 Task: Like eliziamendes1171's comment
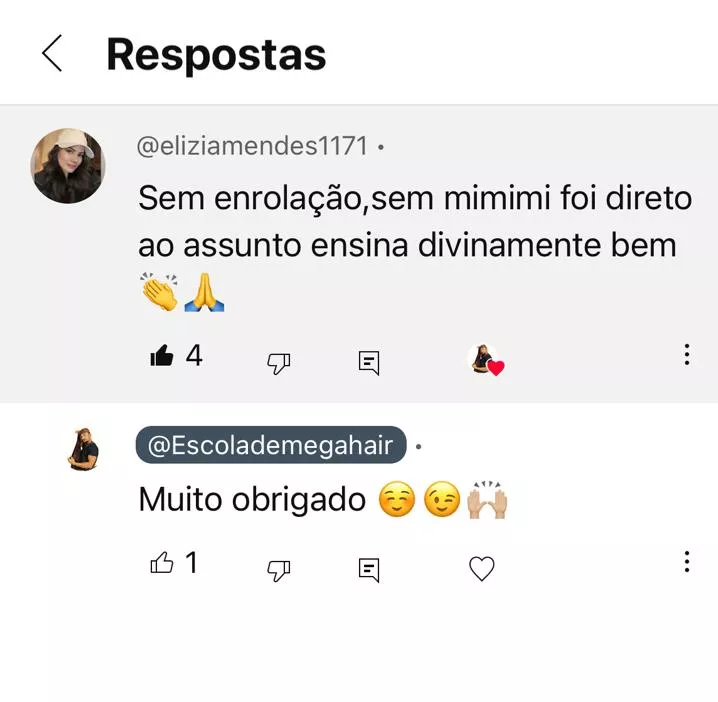162,356
